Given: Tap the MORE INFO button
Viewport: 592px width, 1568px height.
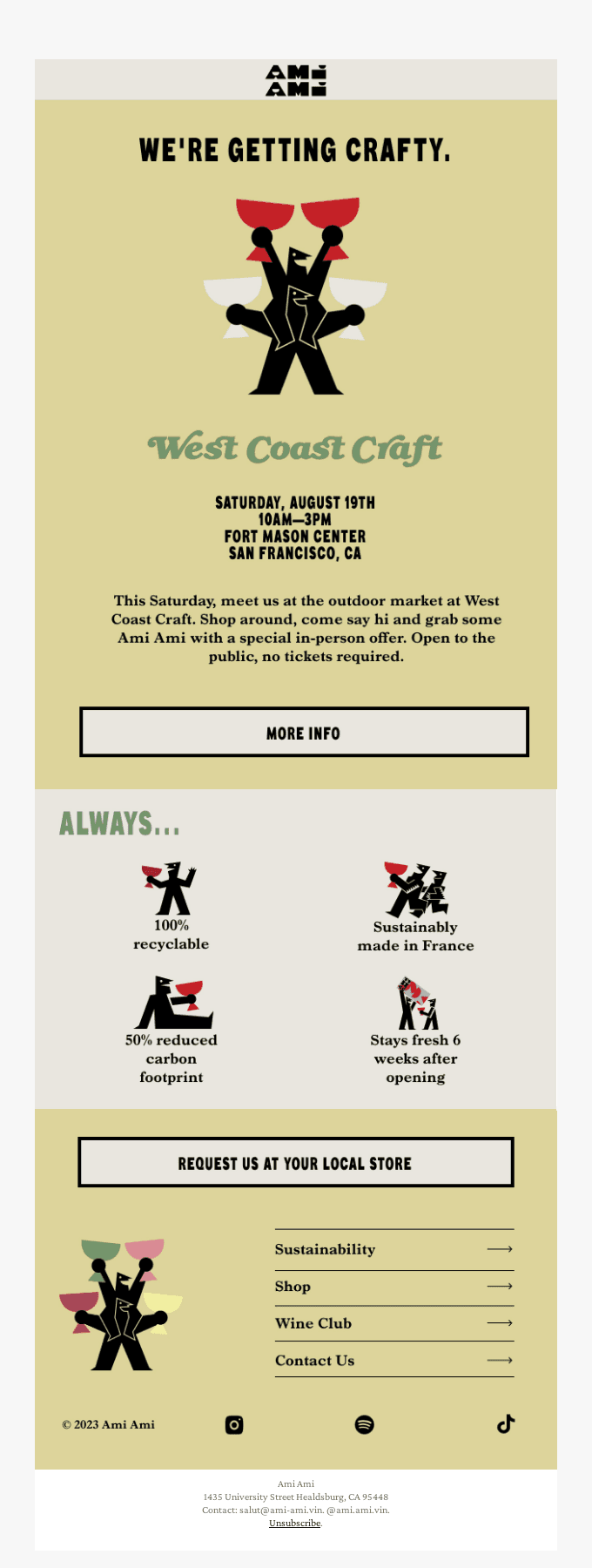Looking at the screenshot, I should (304, 733).
